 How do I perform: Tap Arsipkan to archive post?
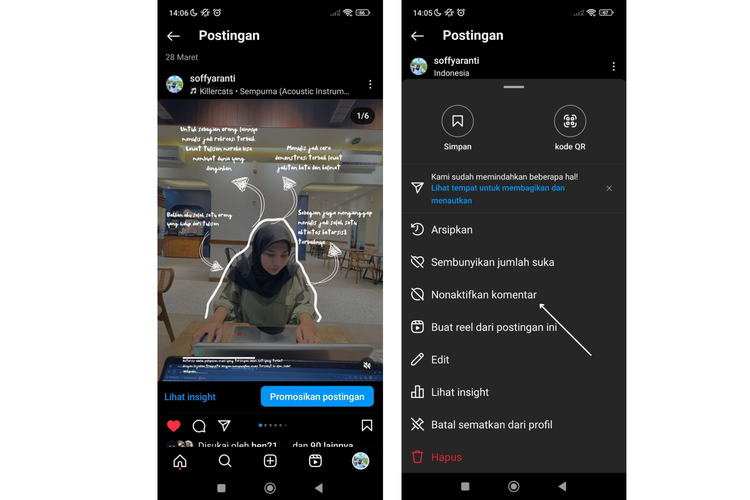coord(451,230)
